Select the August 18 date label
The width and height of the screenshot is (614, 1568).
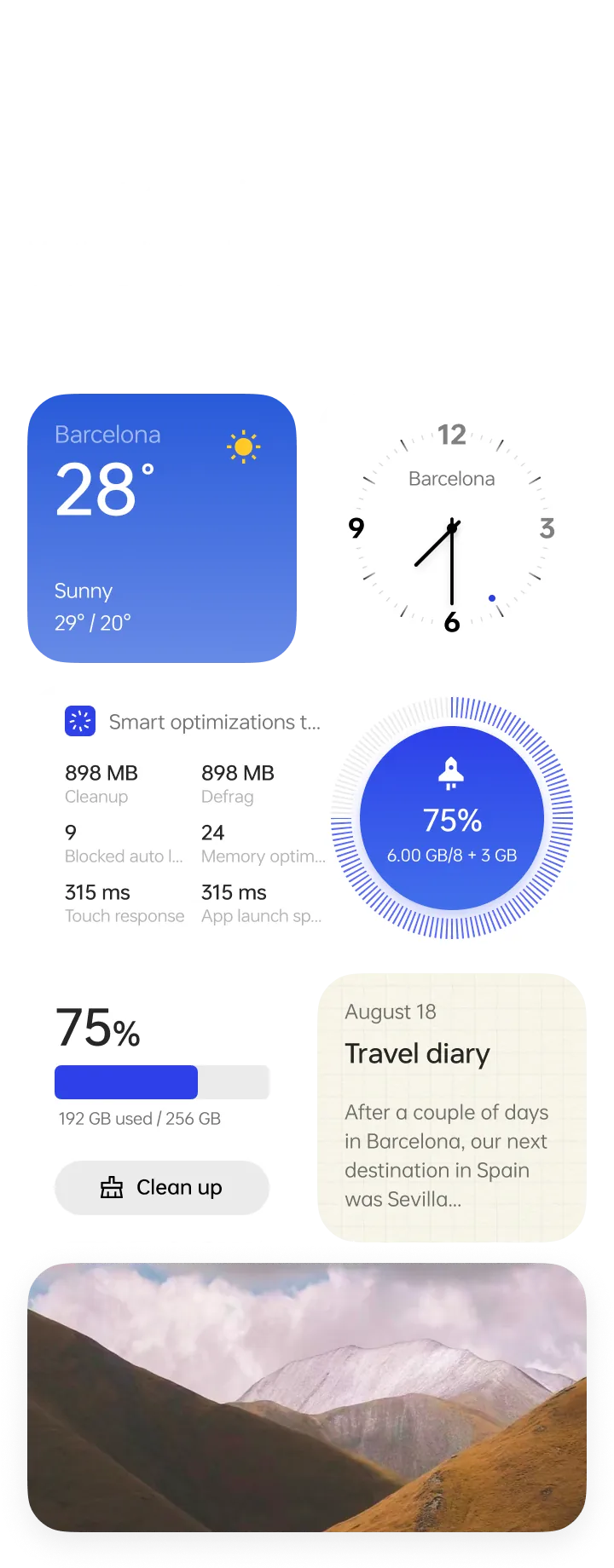391,1012
